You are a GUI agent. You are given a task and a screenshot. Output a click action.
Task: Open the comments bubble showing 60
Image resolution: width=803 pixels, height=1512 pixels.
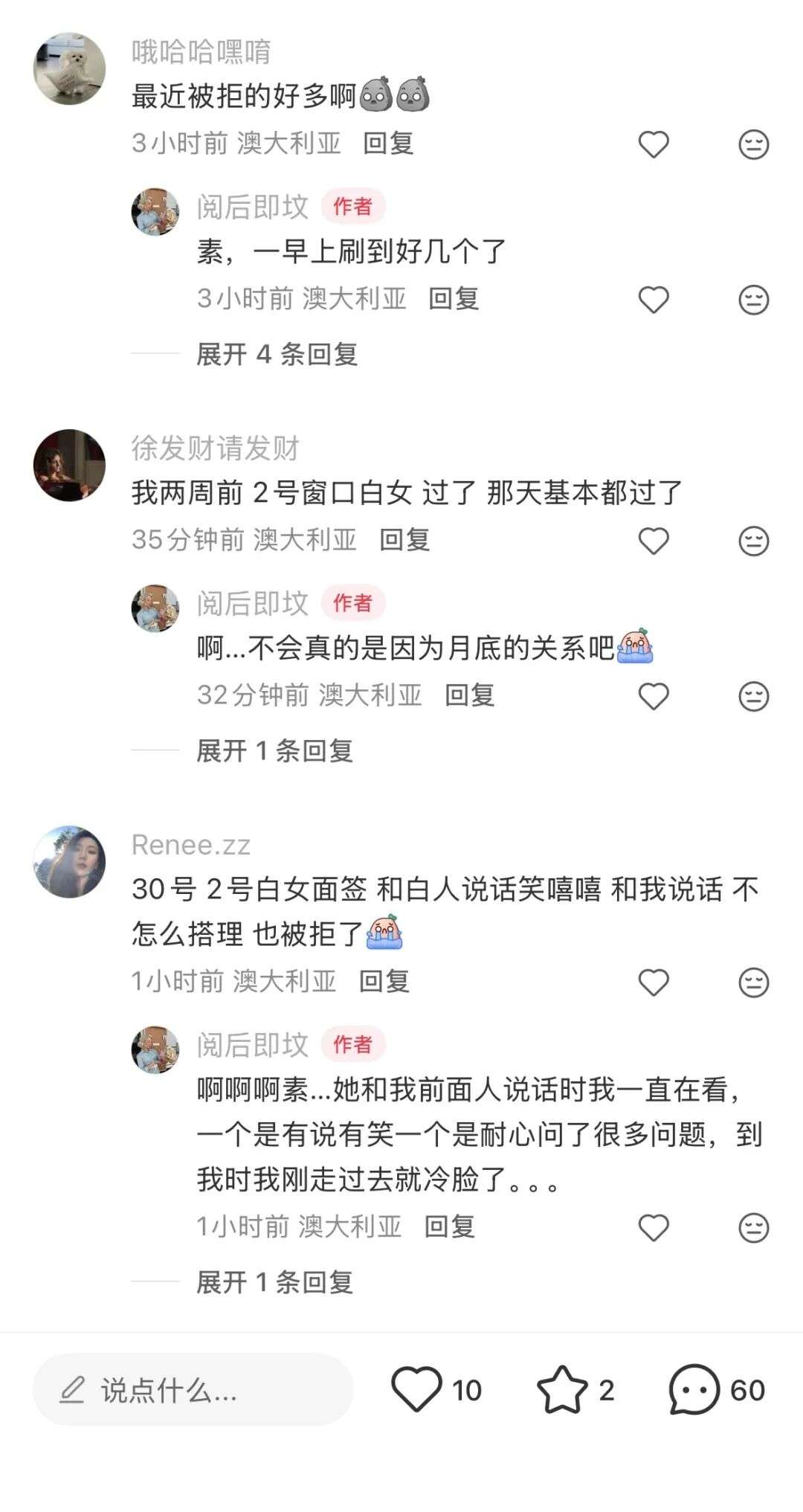694,1389
